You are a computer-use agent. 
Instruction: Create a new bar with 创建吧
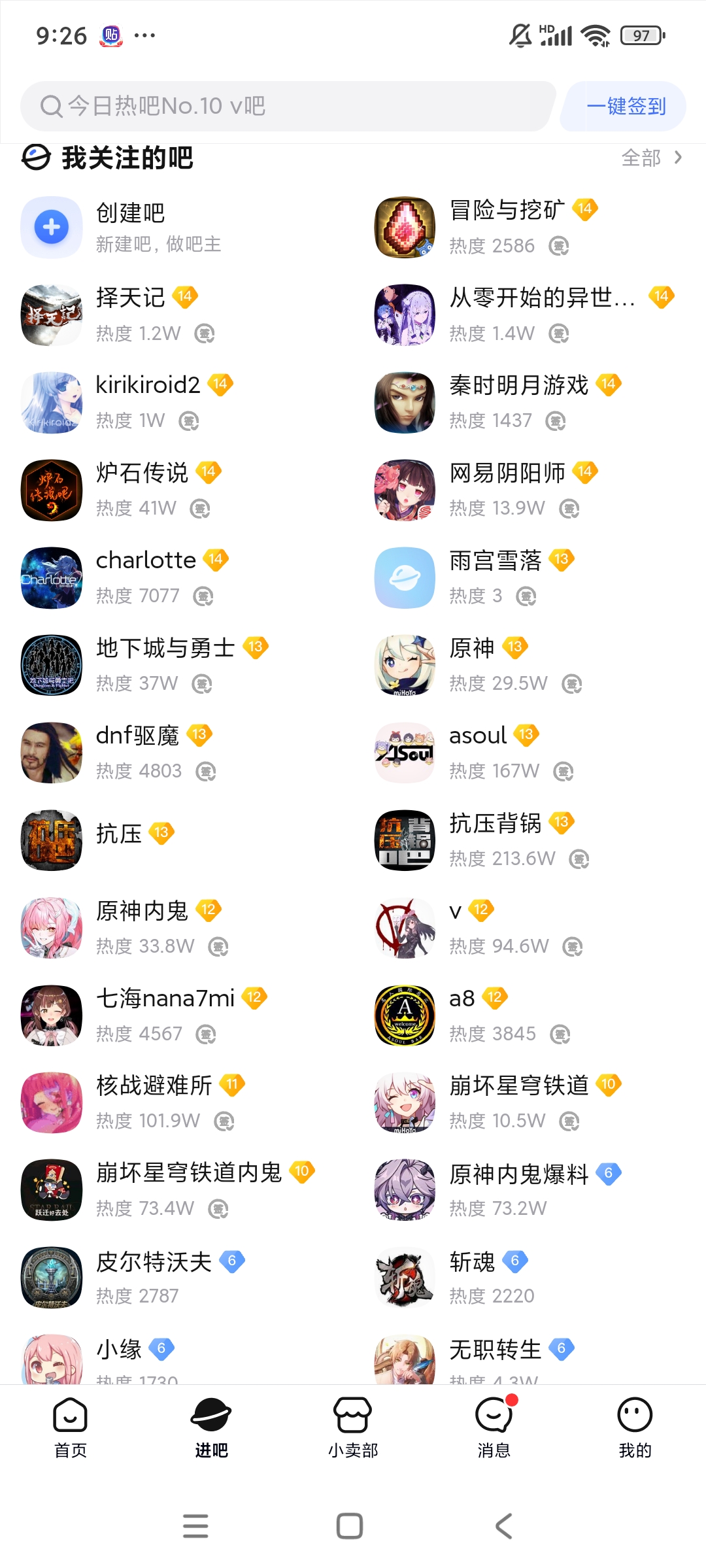coord(131,227)
